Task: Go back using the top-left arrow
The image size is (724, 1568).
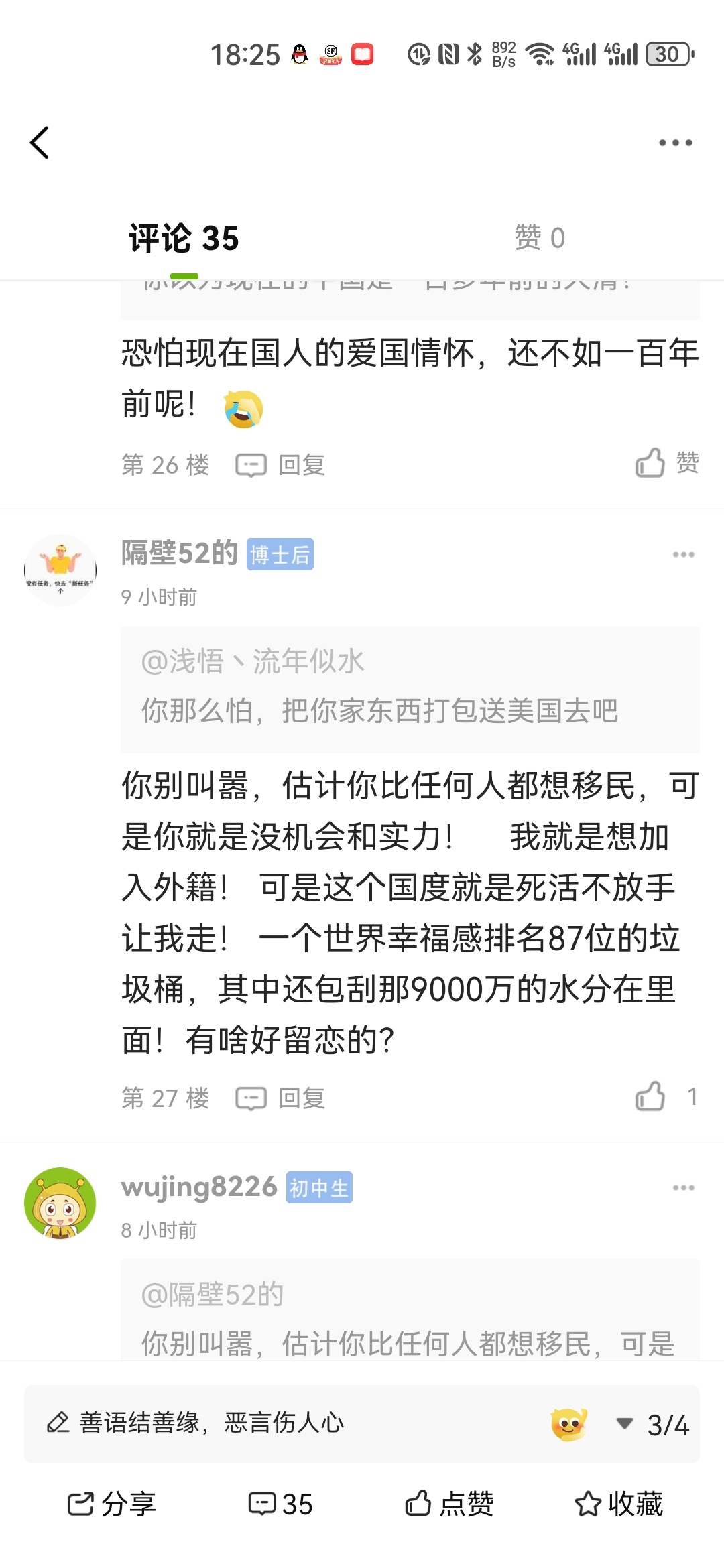Action: [x=40, y=143]
